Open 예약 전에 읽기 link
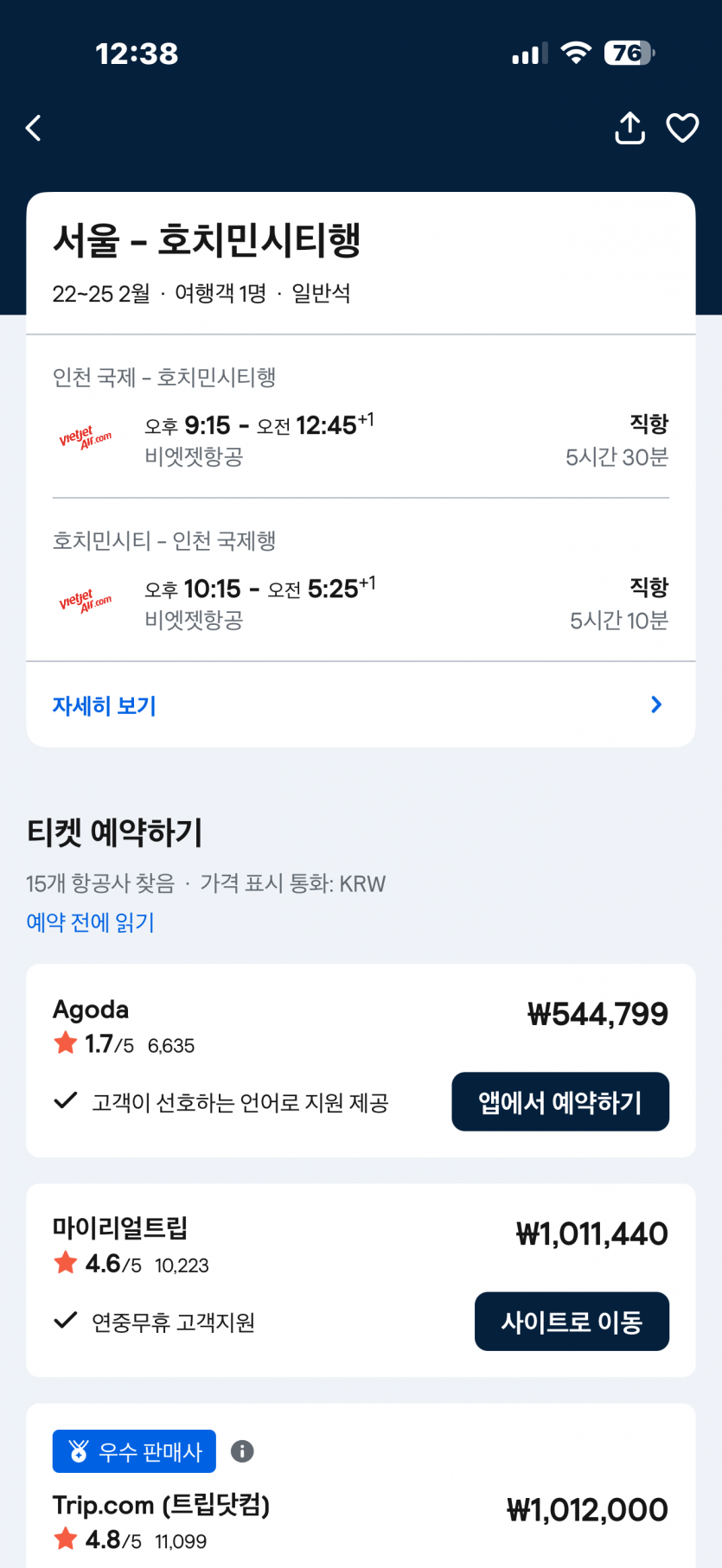This screenshot has width=722, height=1568. (x=90, y=922)
